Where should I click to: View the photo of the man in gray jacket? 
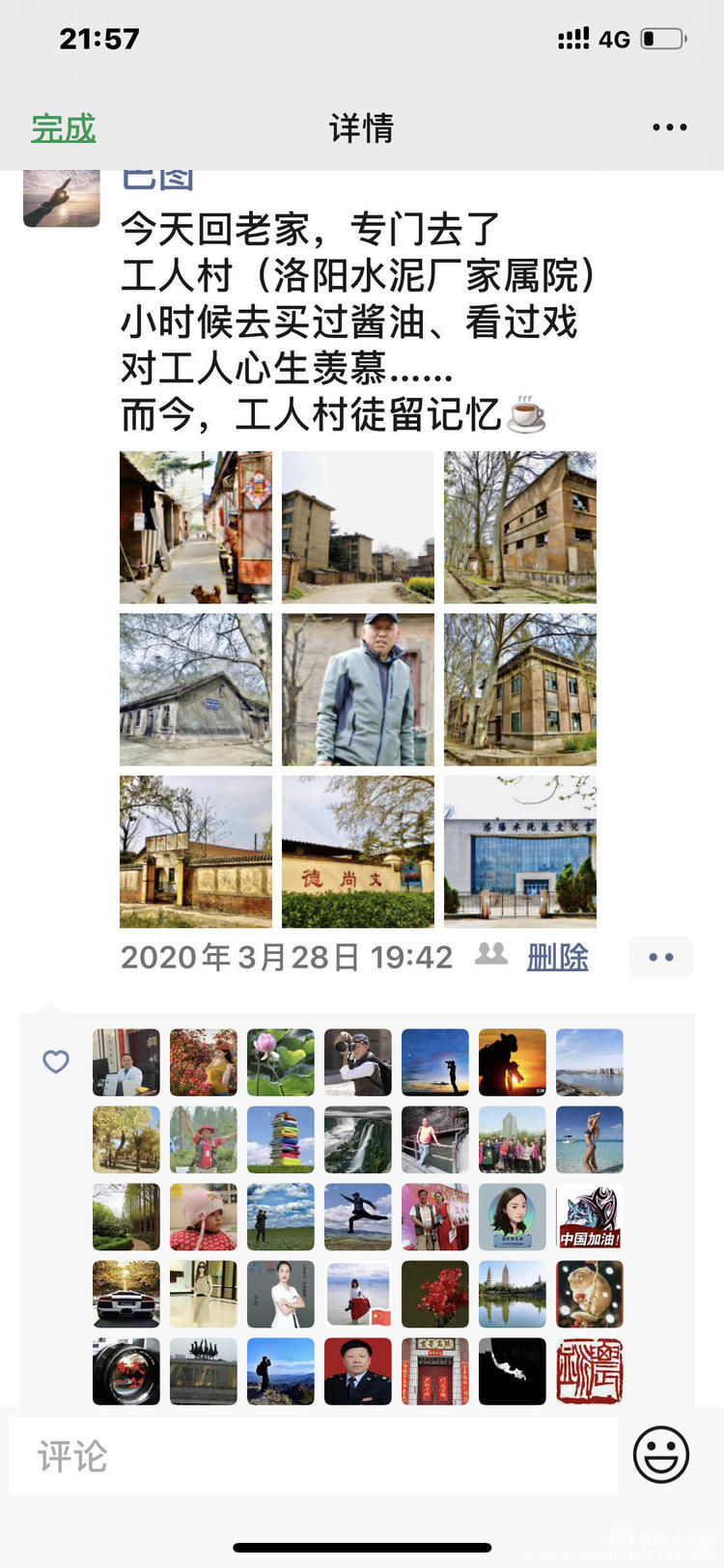tap(357, 688)
